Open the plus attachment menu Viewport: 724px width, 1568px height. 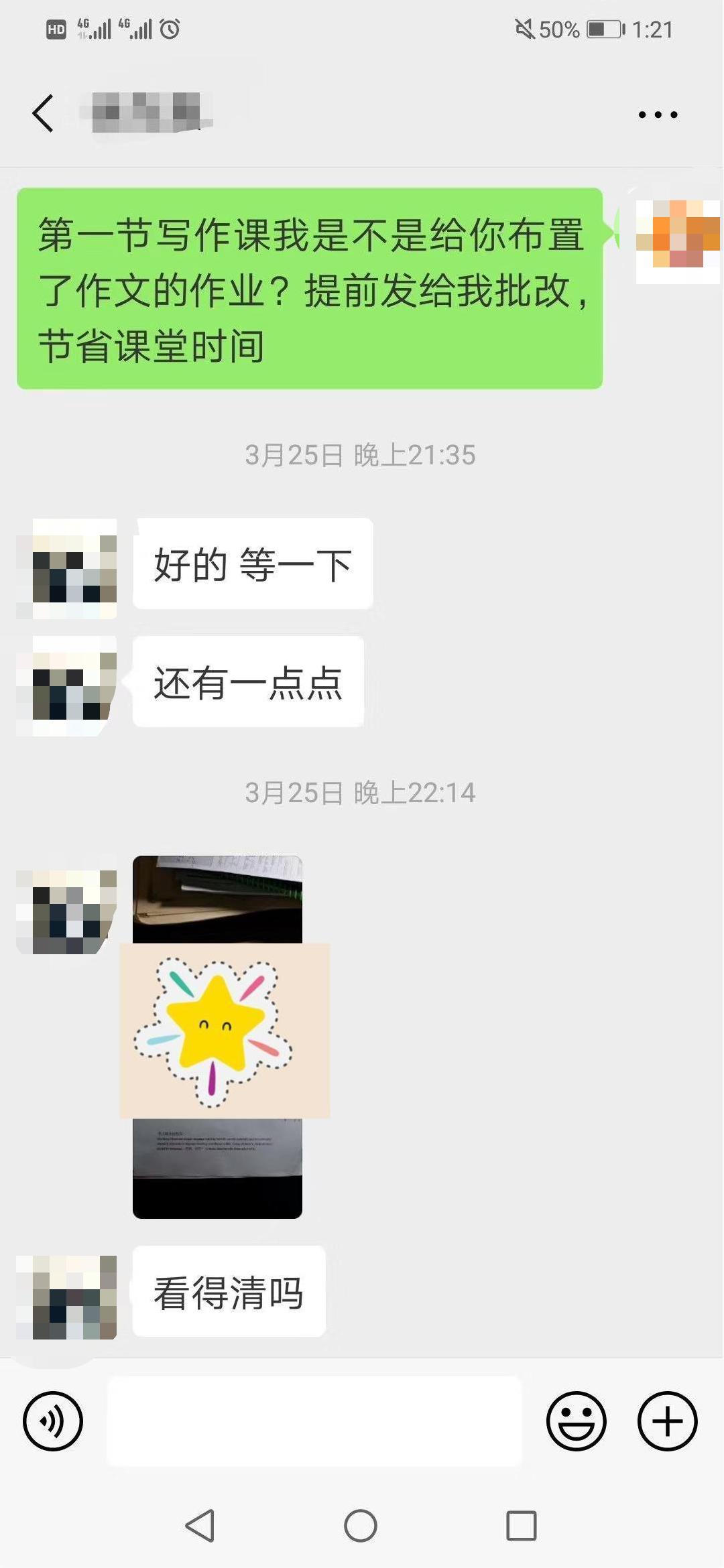[667, 1421]
